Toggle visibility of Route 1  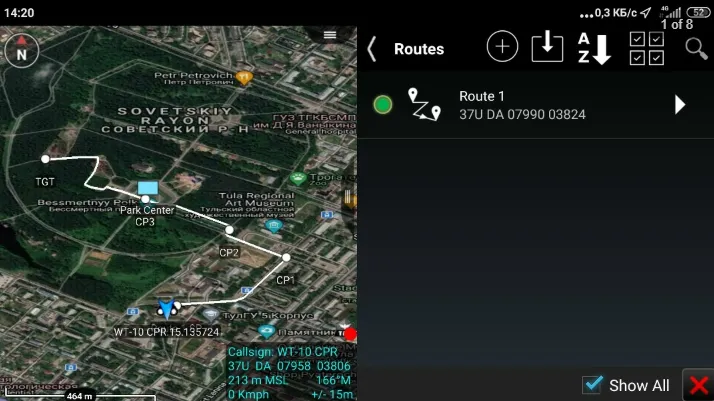tap(383, 104)
